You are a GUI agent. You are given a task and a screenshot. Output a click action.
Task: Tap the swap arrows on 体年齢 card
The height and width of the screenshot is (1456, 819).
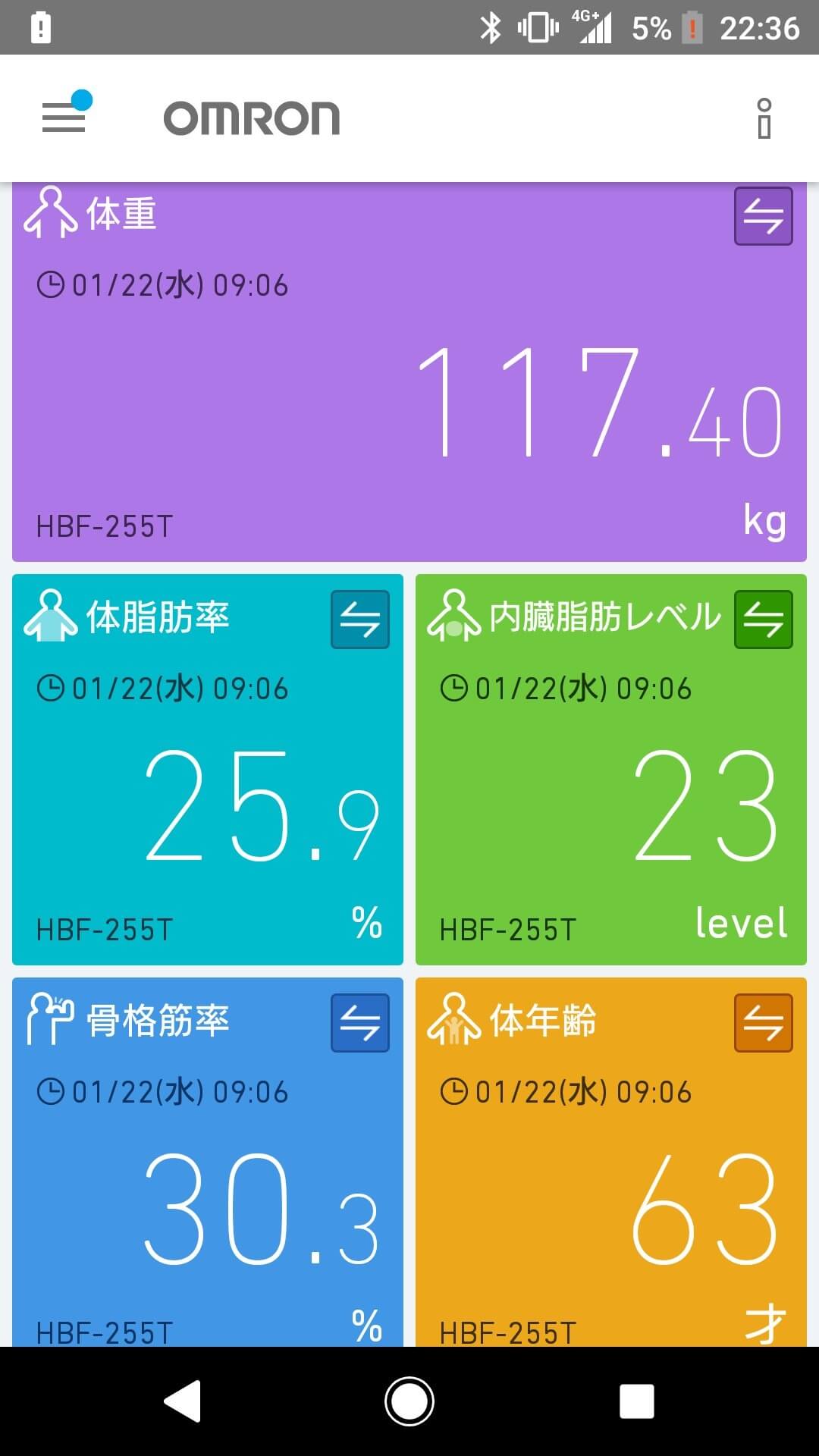(x=763, y=1023)
